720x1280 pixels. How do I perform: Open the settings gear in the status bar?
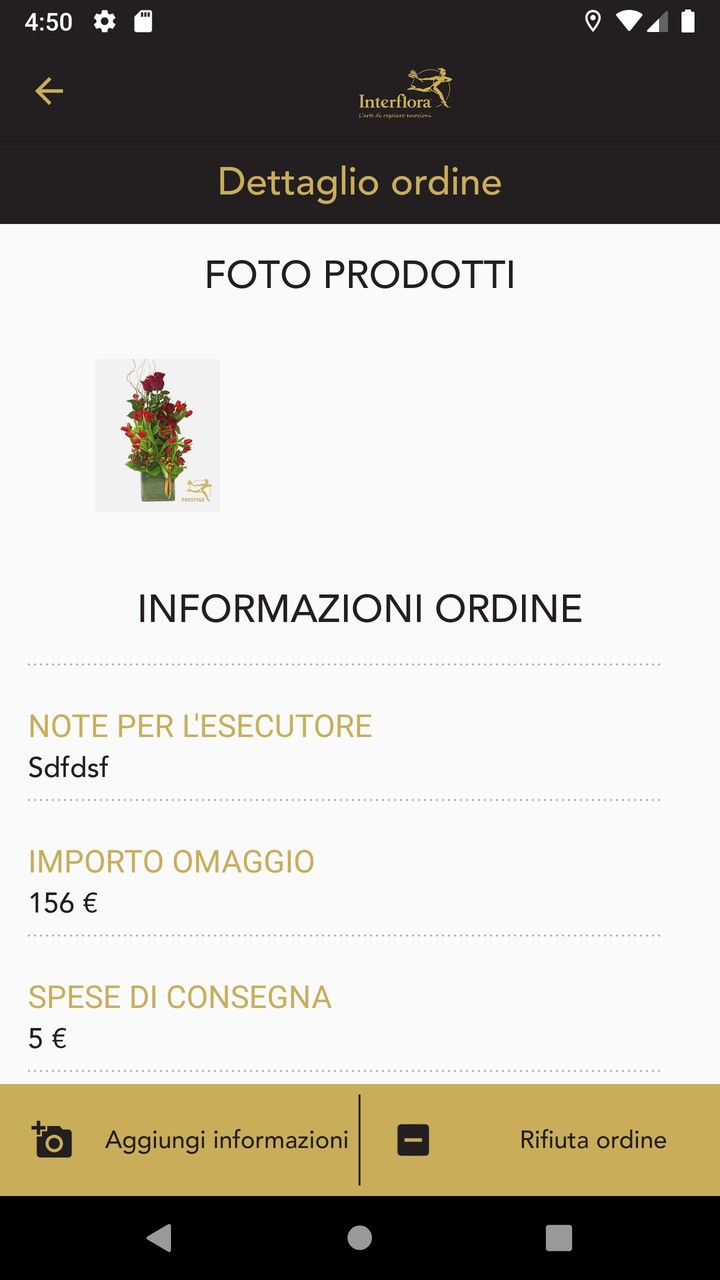104,20
